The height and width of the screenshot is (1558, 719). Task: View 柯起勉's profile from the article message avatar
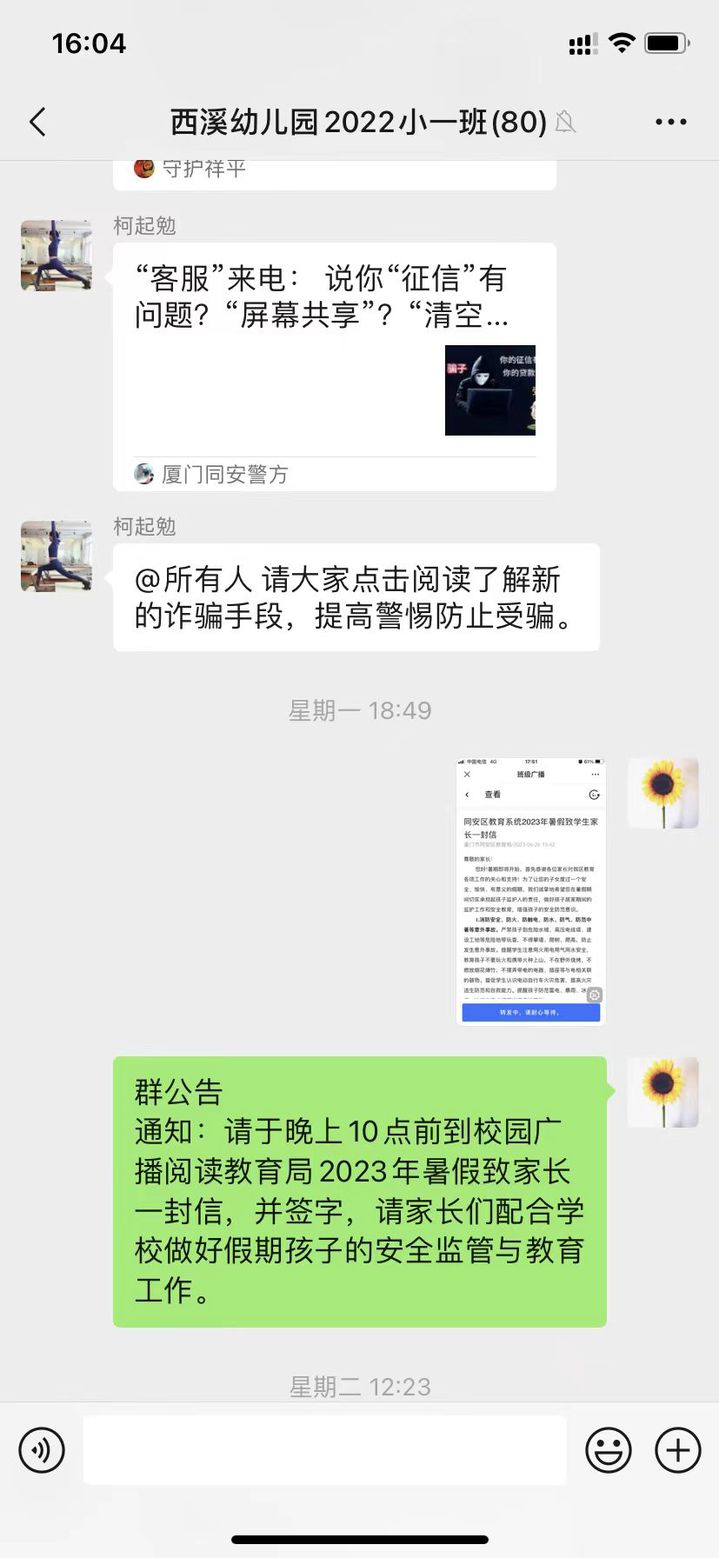pyautogui.click(x=56, y=256)
